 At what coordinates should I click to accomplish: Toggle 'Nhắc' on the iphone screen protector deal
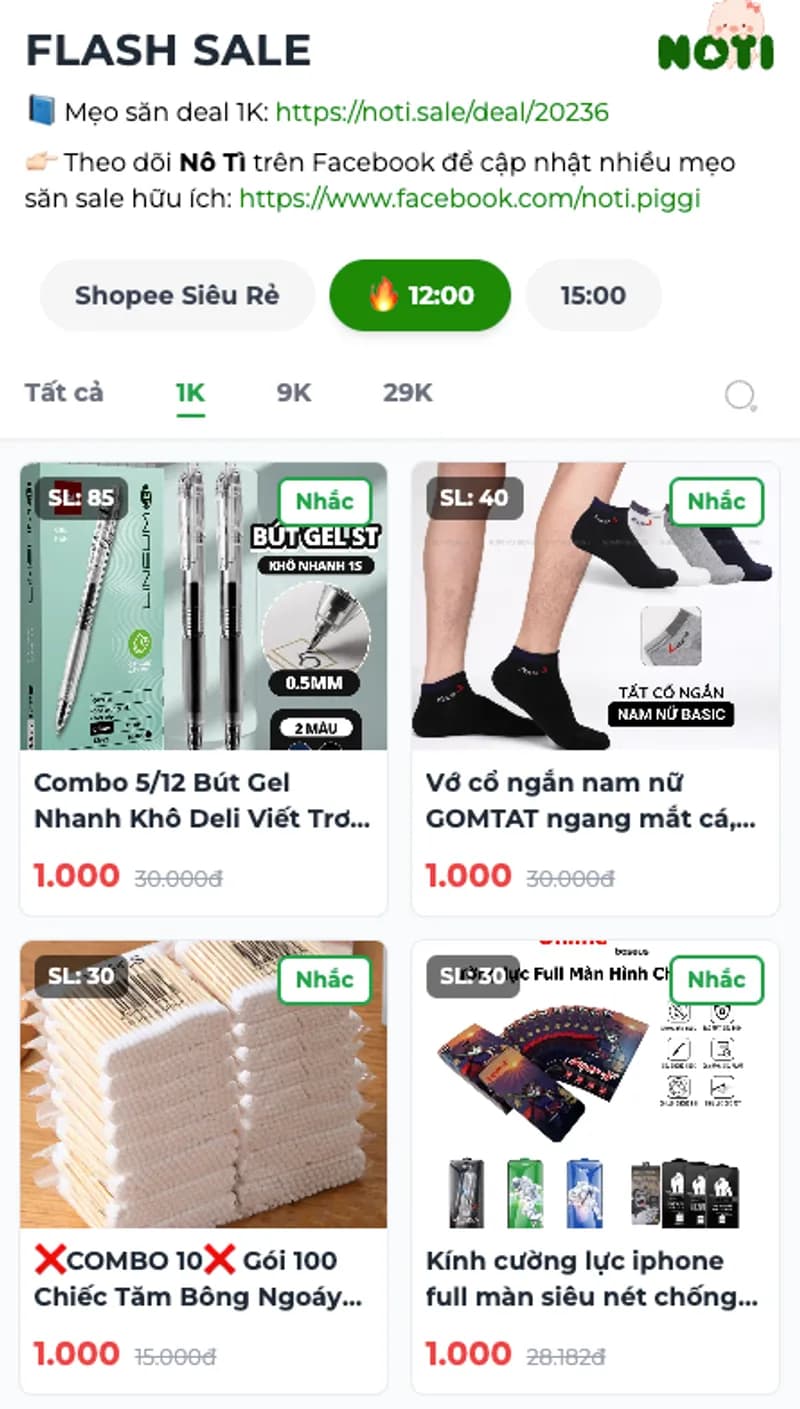pyautogui.click(x=717, y=980)
